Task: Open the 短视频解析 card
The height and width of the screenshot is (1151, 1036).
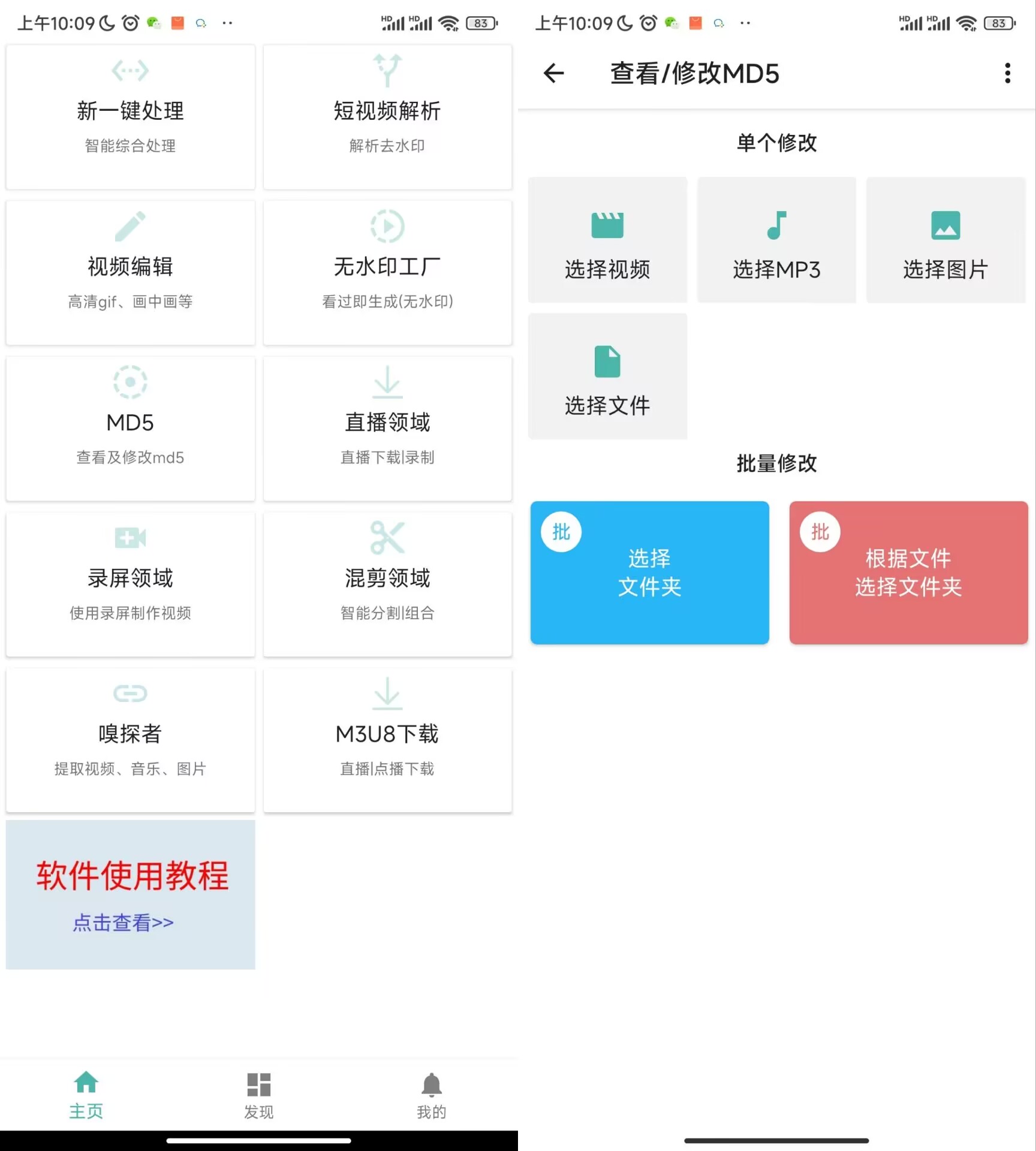Action: pyautogui.click(x=387, y=117)
